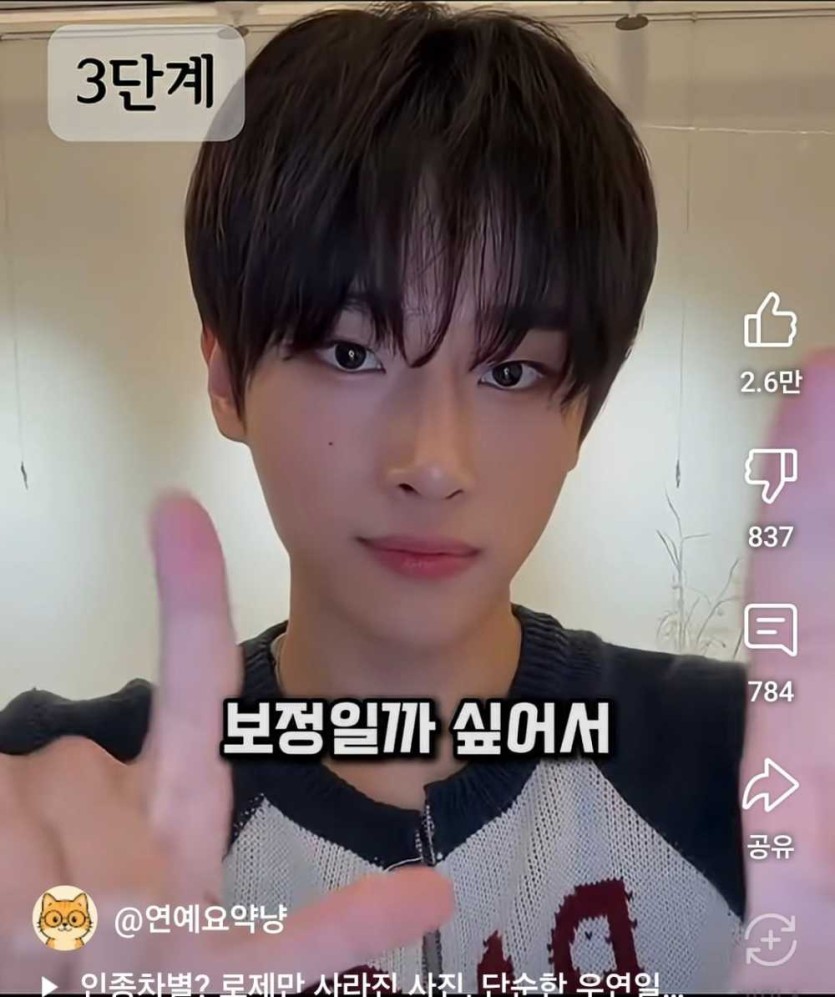Open the @연예요약냥 channel avatar
The width and height of the screenshot is (835, 997).
click(66, 917)
